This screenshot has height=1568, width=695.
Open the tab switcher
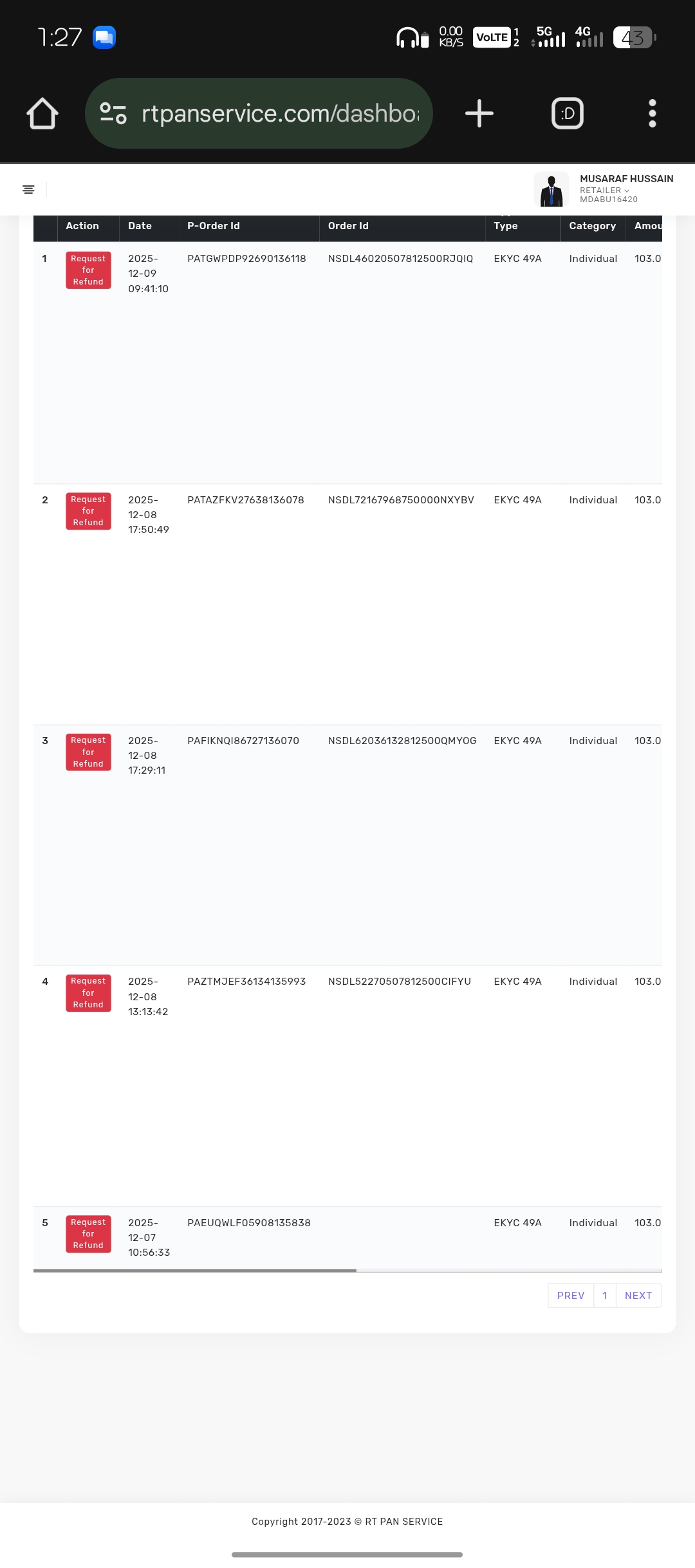click(x=568, y=113)
